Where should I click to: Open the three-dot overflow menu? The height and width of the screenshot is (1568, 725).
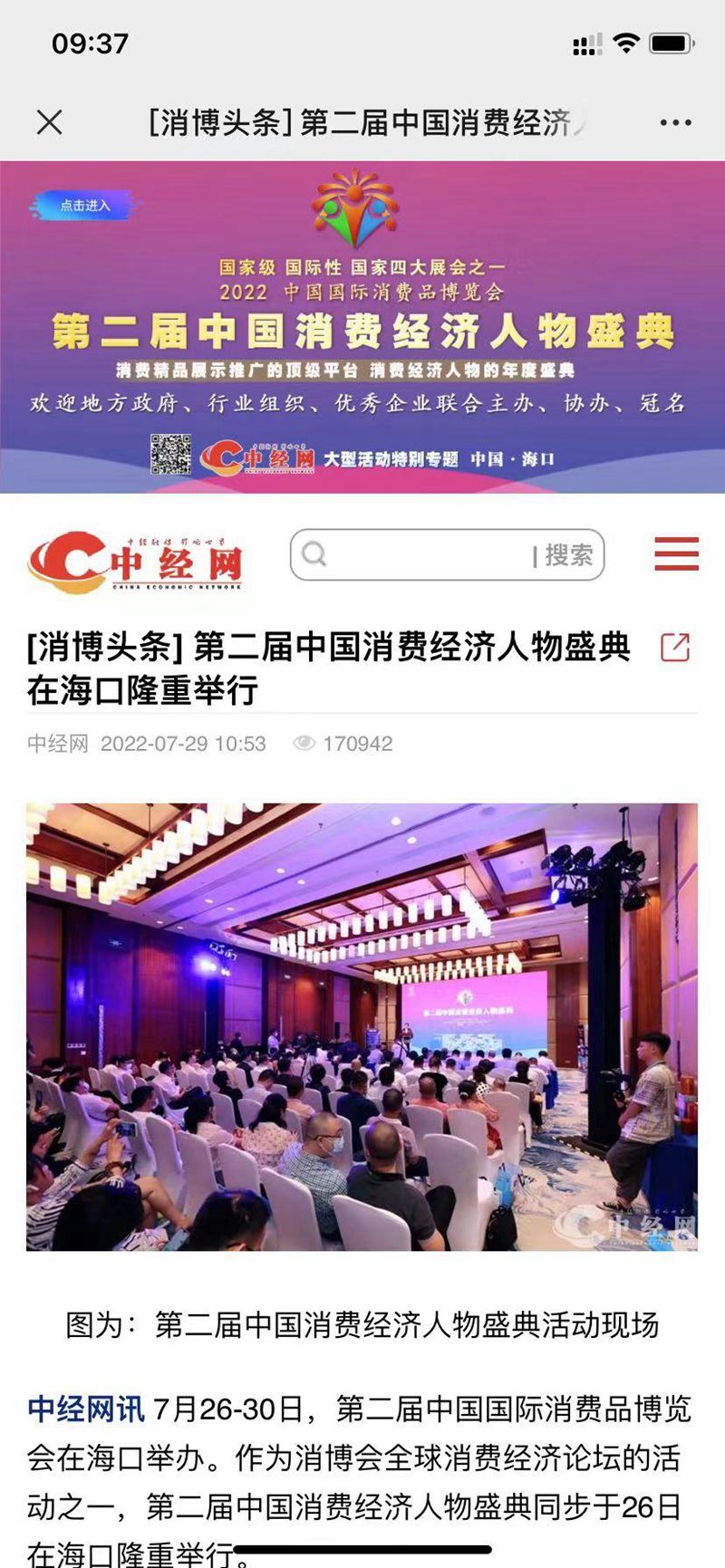675,122
